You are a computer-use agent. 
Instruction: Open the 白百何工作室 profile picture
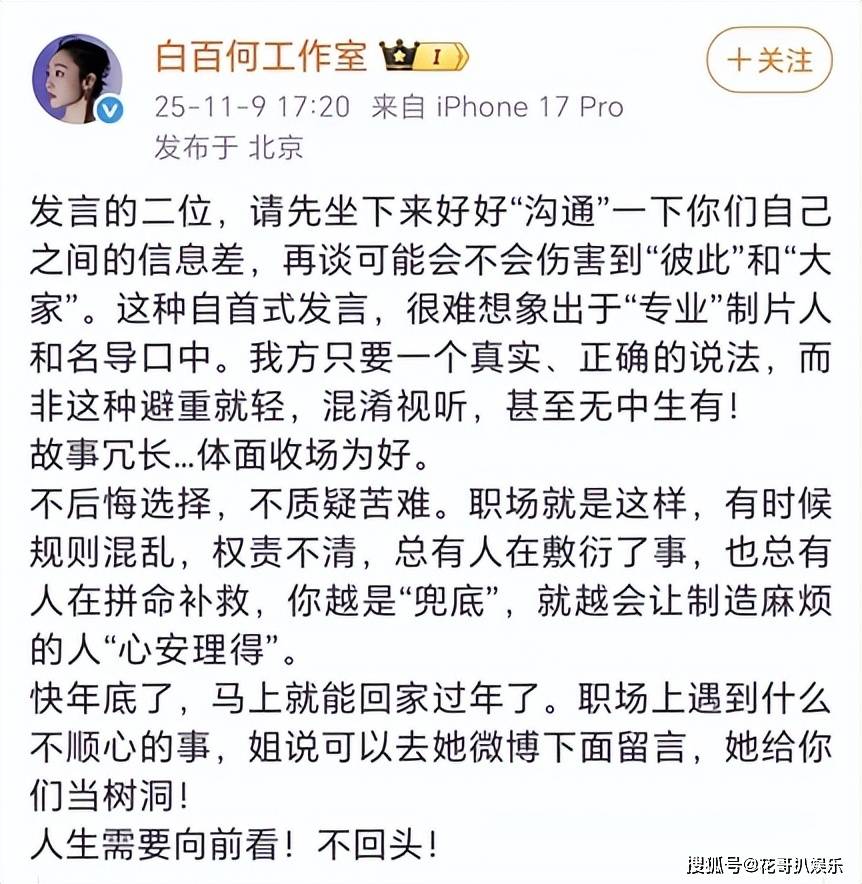point(77,78)
